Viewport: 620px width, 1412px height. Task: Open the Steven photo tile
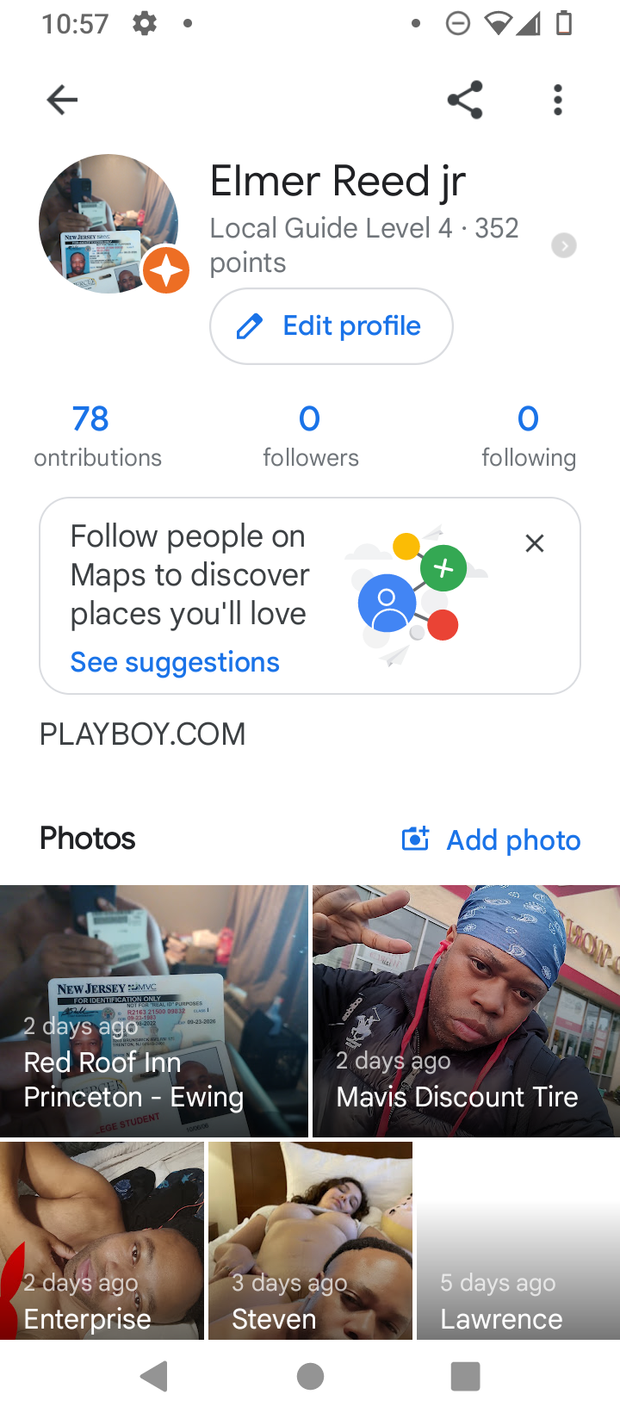click(x=310, y=1240)
